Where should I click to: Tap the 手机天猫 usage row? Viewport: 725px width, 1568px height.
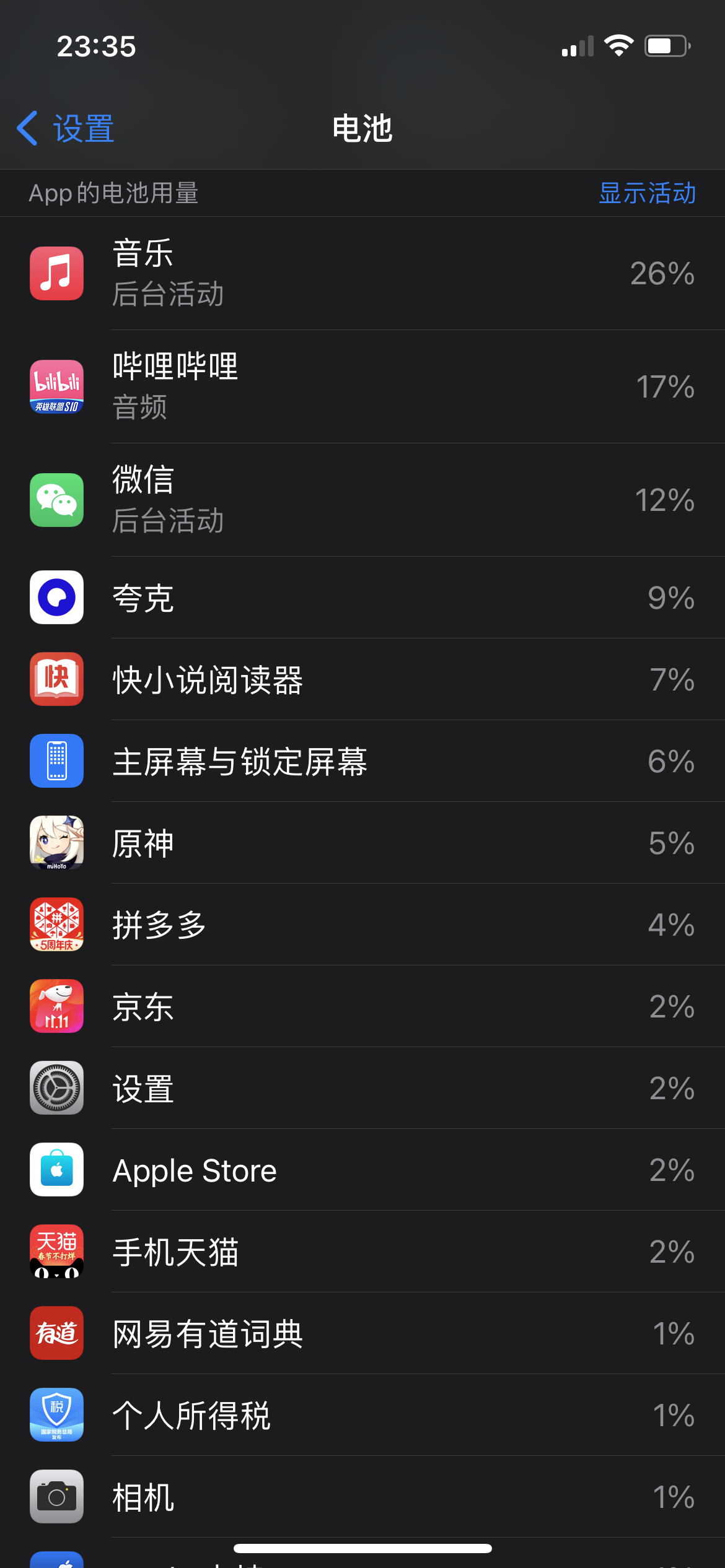[362, 1252]
